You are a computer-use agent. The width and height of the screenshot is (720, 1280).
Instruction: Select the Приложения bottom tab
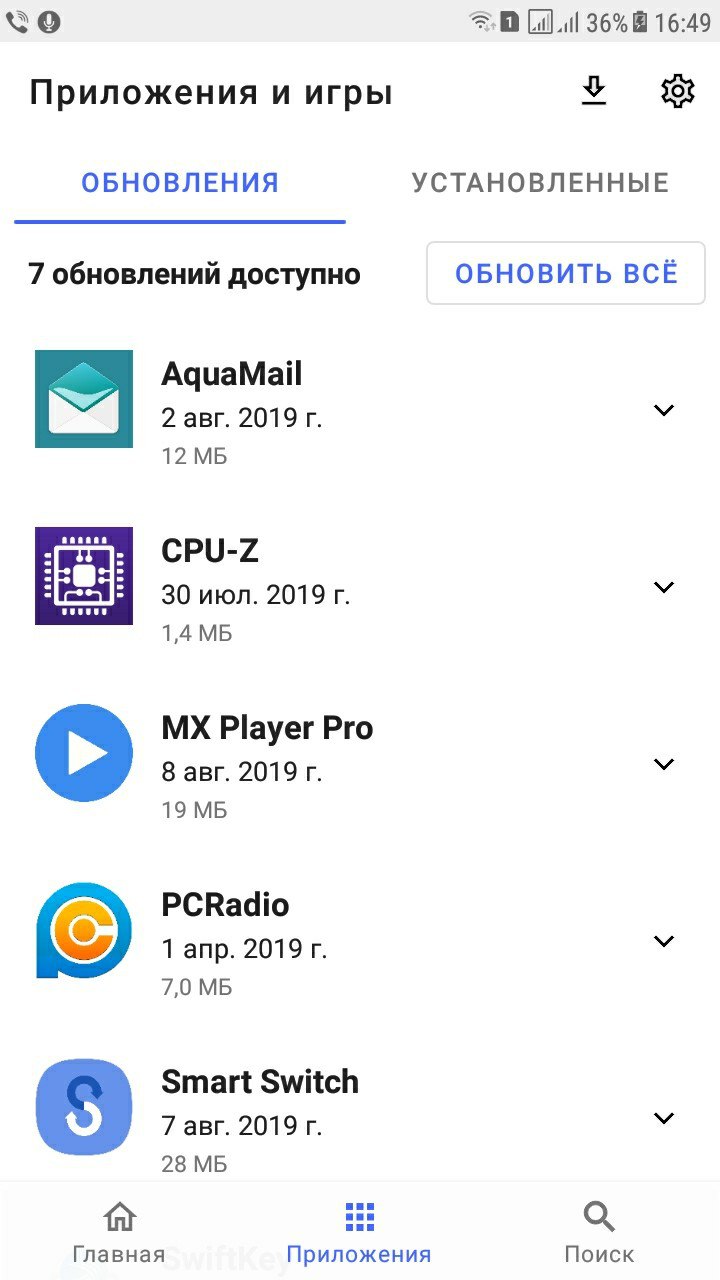[x=359, y=1232]
